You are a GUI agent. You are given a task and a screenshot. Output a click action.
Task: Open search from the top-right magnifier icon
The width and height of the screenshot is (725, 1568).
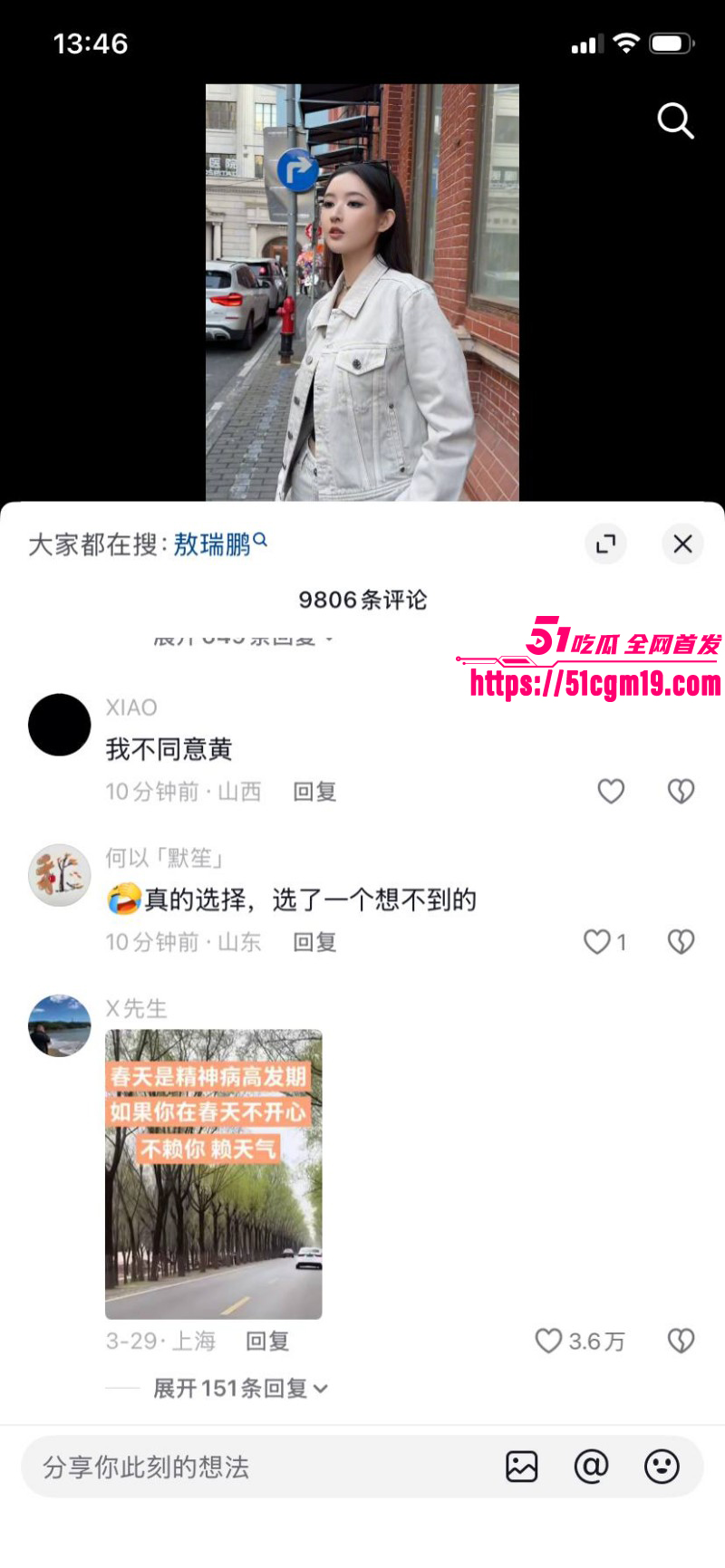point(675,121)
